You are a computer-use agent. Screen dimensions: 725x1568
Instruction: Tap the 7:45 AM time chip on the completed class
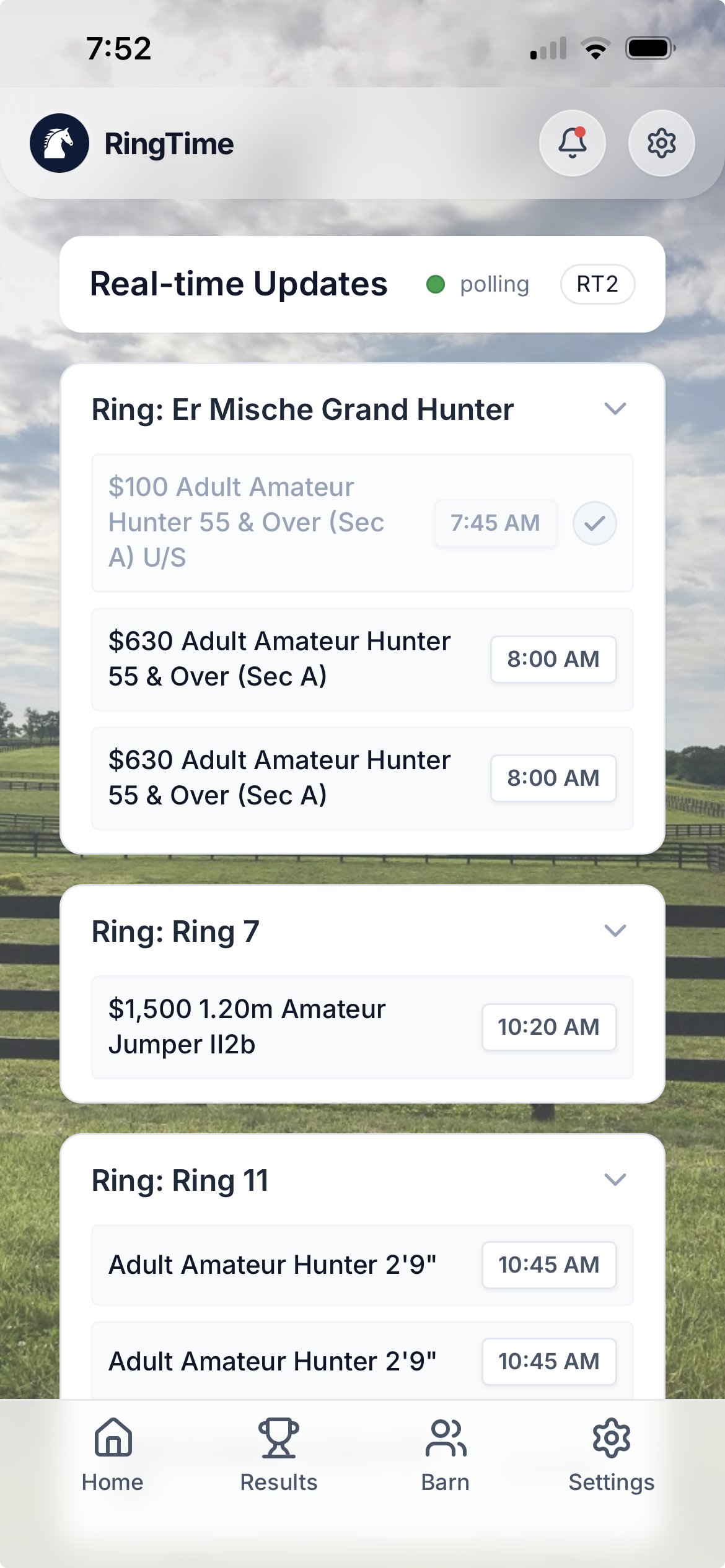496,523
